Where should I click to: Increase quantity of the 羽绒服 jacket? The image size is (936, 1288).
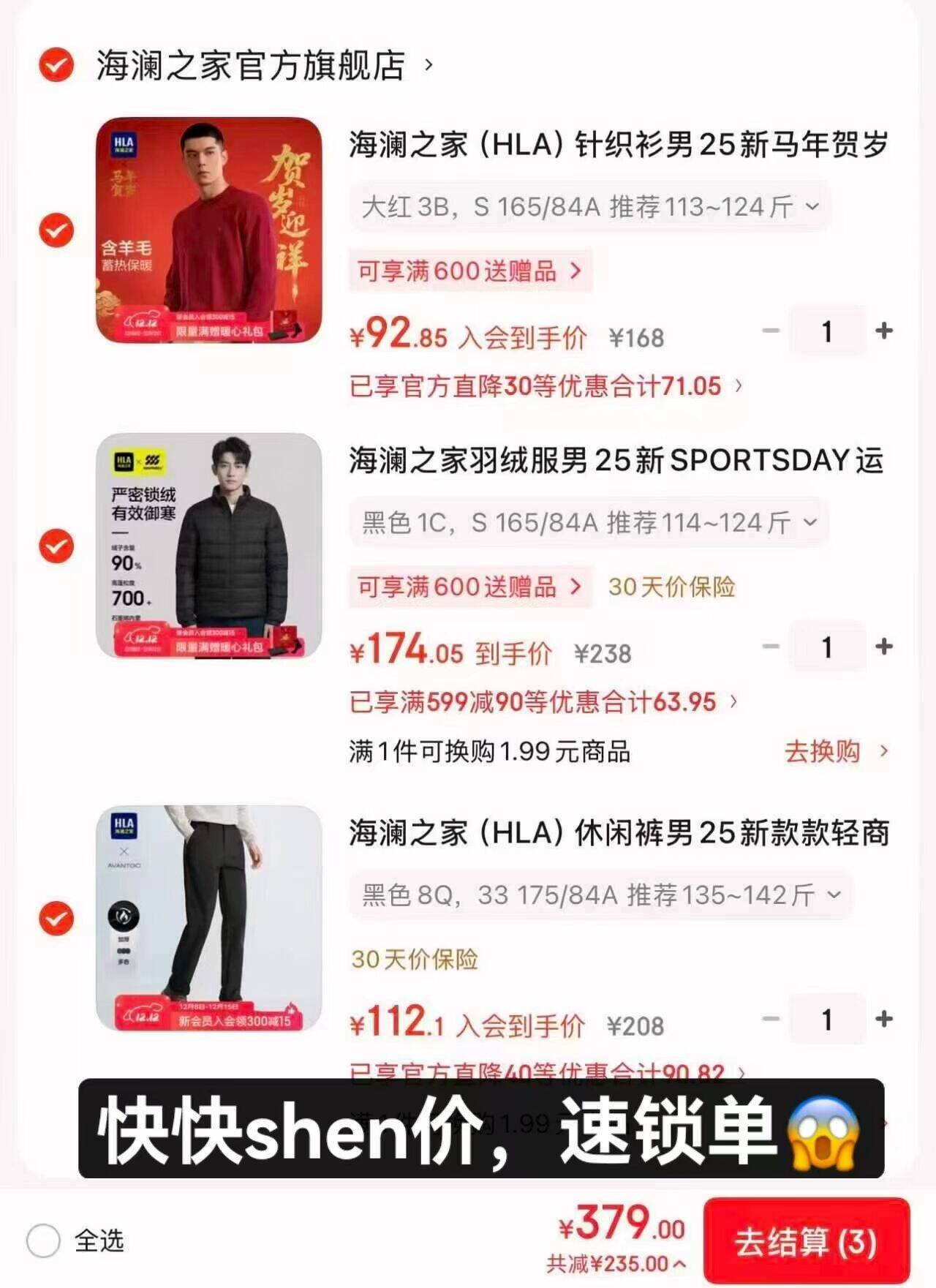[x=884, y=647]
